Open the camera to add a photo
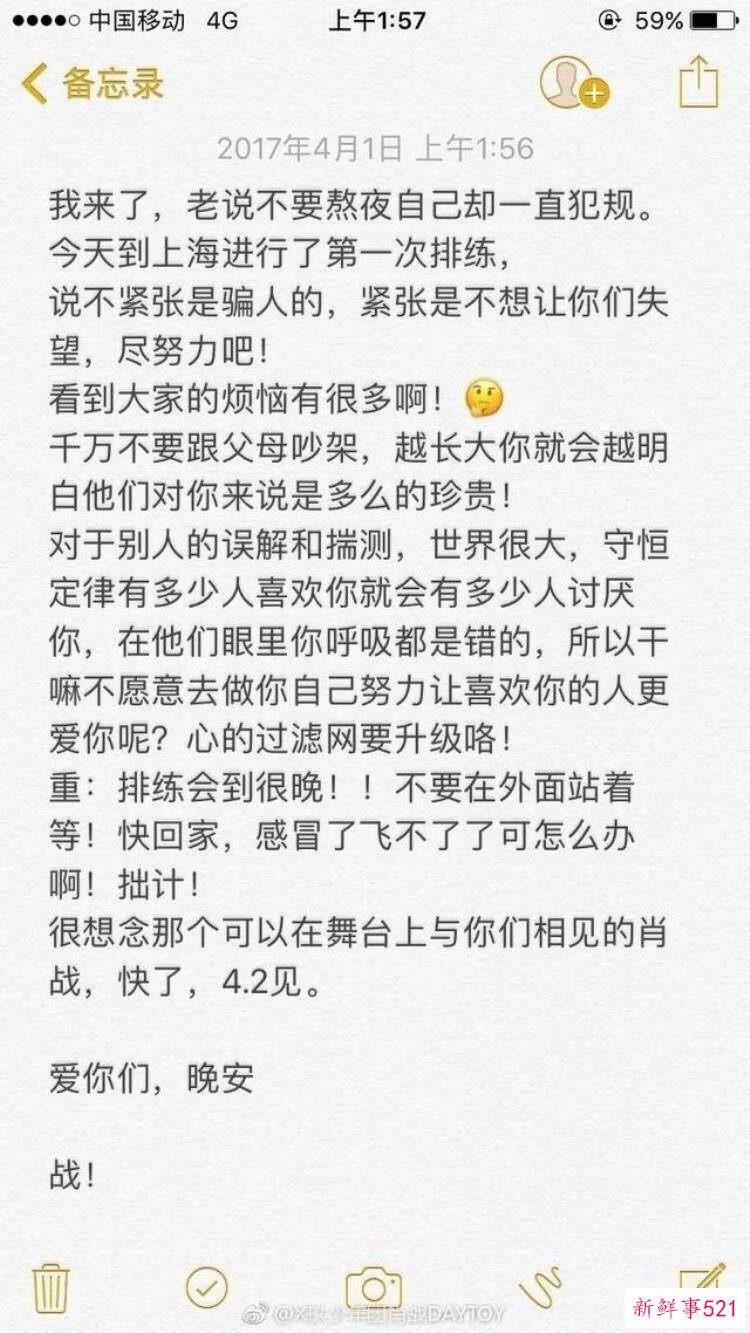The width and height of the screenshot is (750, 1333). (373, 1287)
